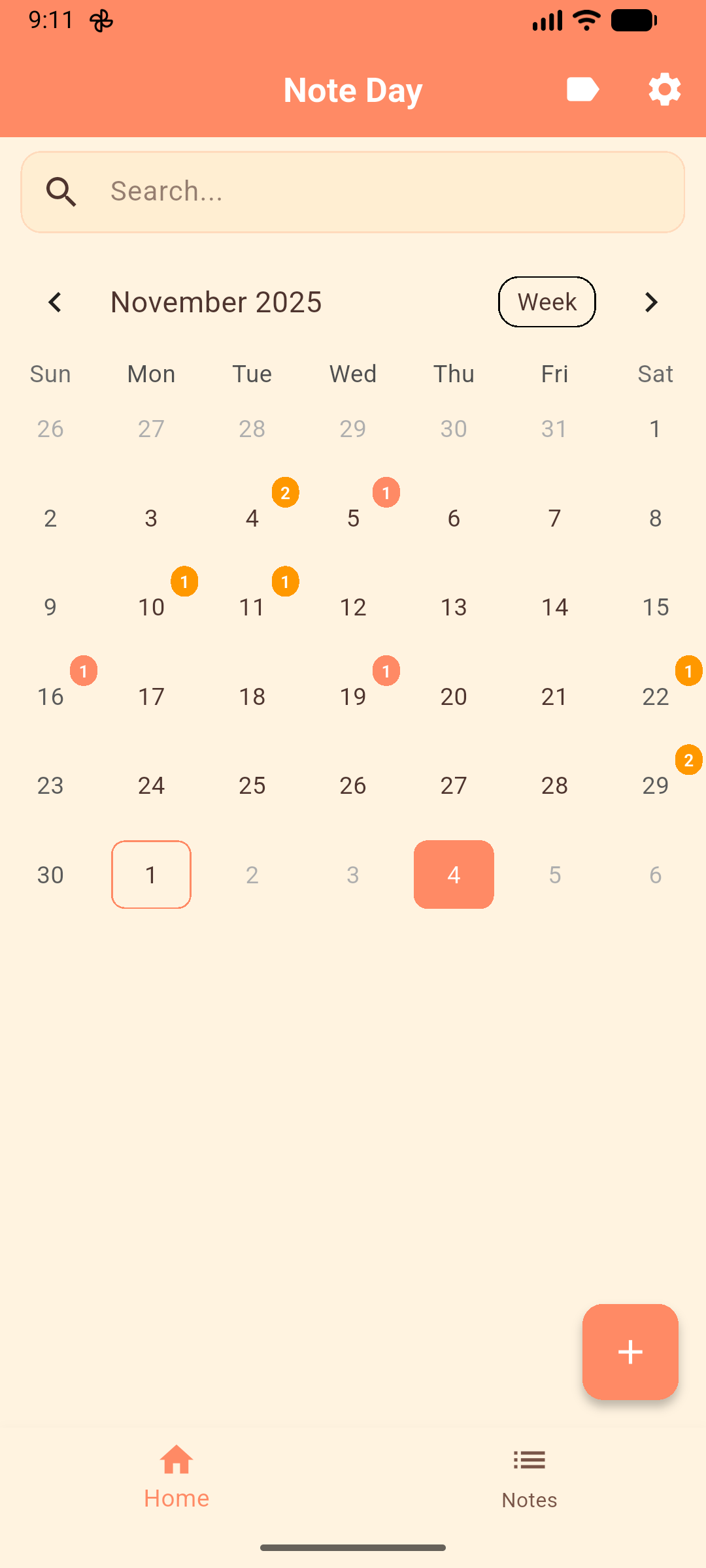
Task: Select the highlighted December 4 date
Action: coord(453,874)
